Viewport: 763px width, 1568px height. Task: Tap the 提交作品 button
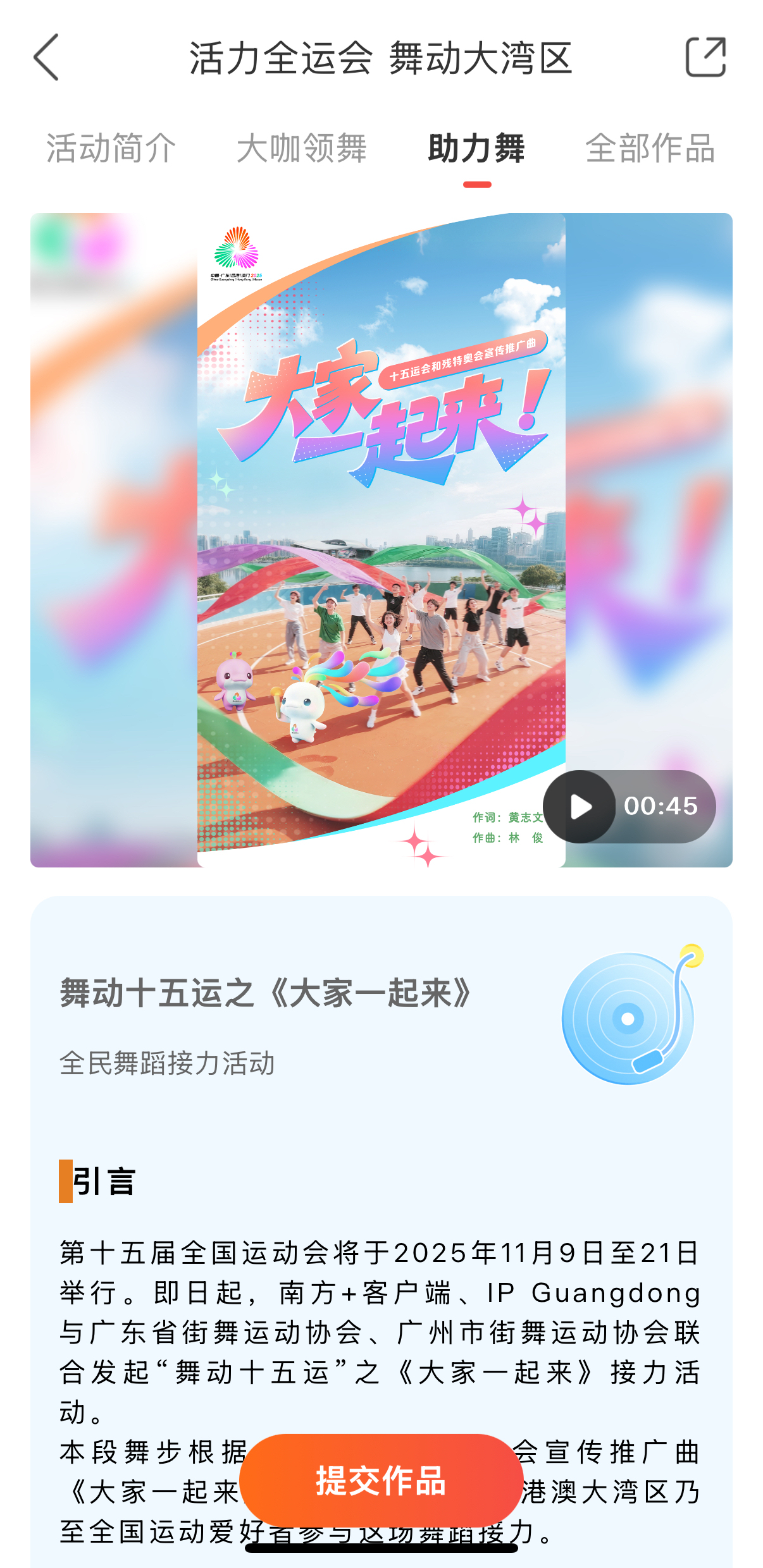[381, 1481]
